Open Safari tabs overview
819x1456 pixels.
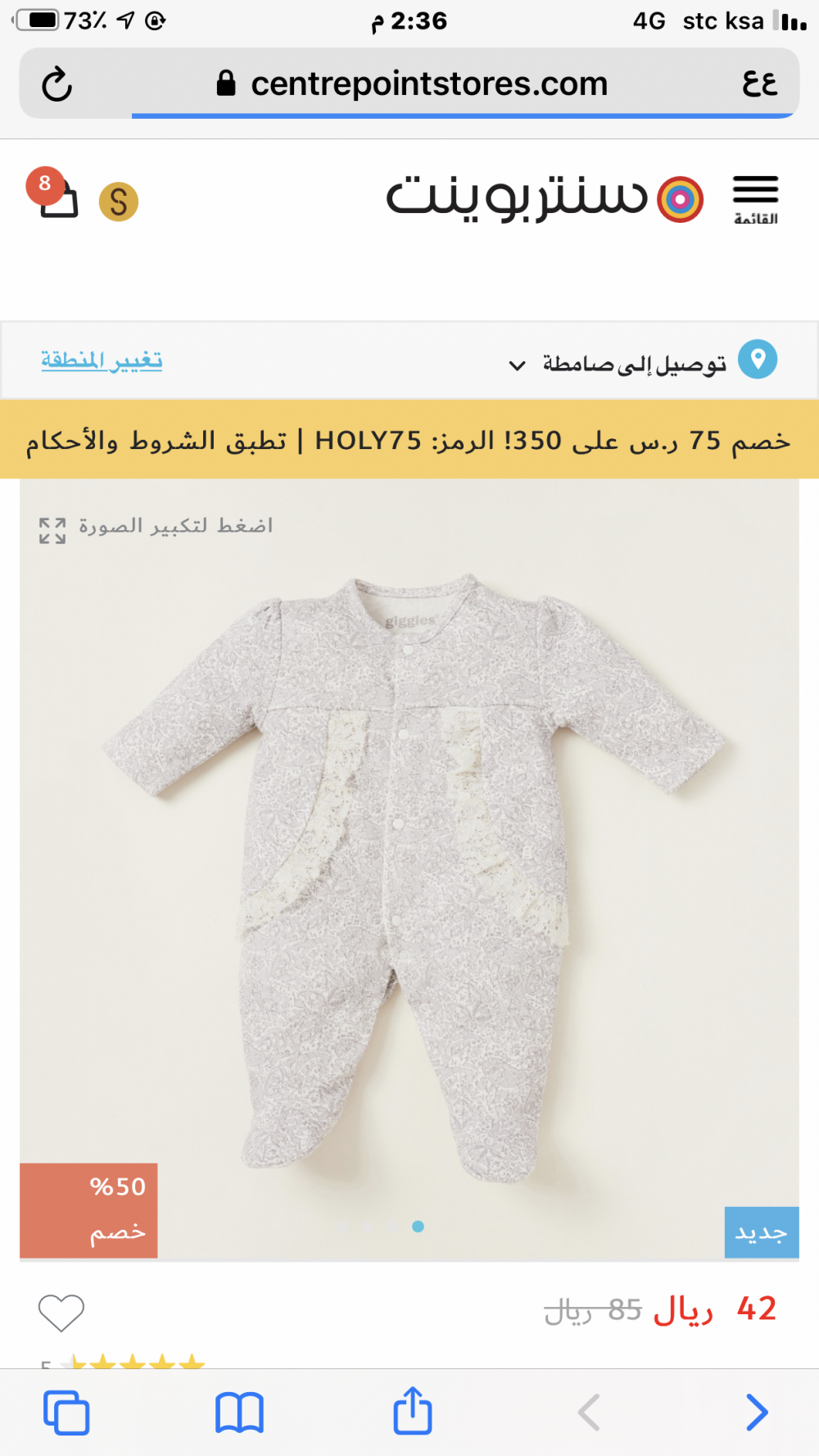click(66, 1413)
